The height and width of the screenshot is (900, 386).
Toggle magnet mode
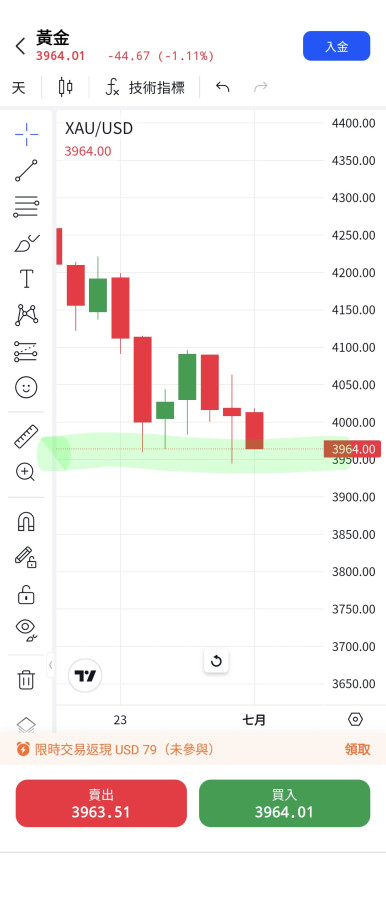point(26,522)
